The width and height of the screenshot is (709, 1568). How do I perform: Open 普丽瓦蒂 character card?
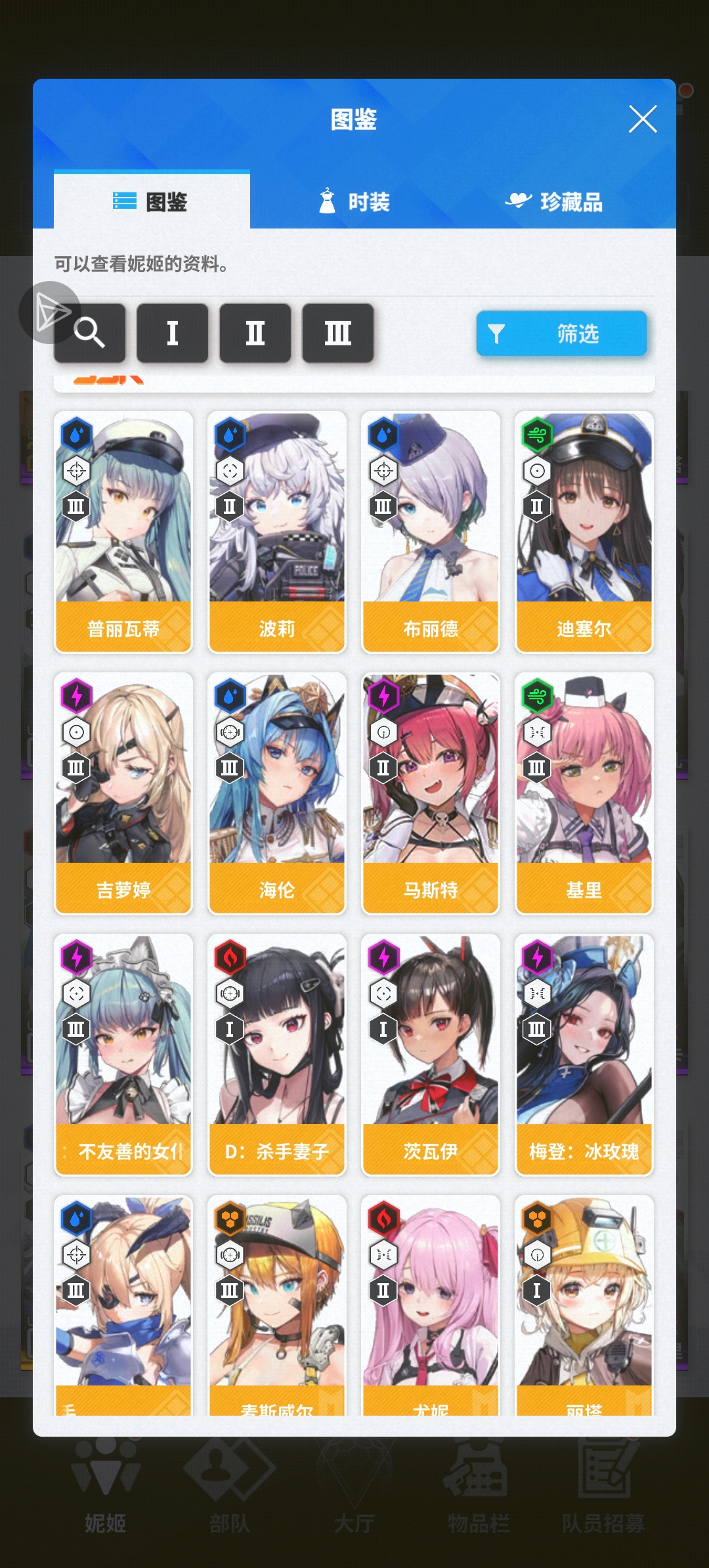point(123,532)
